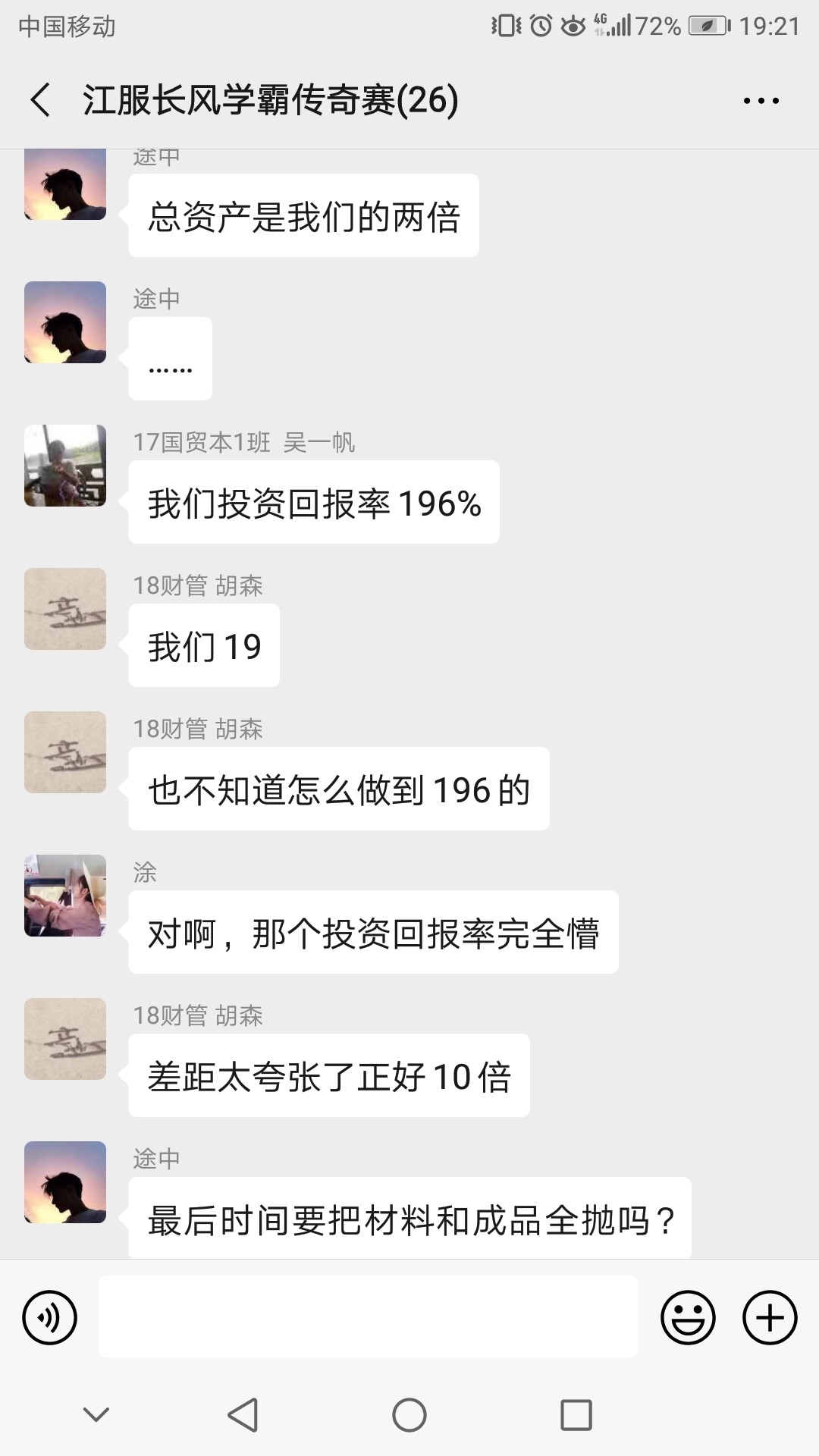Tap the message text field
Screen dimensions: 819x1456
coord(368,1316)
